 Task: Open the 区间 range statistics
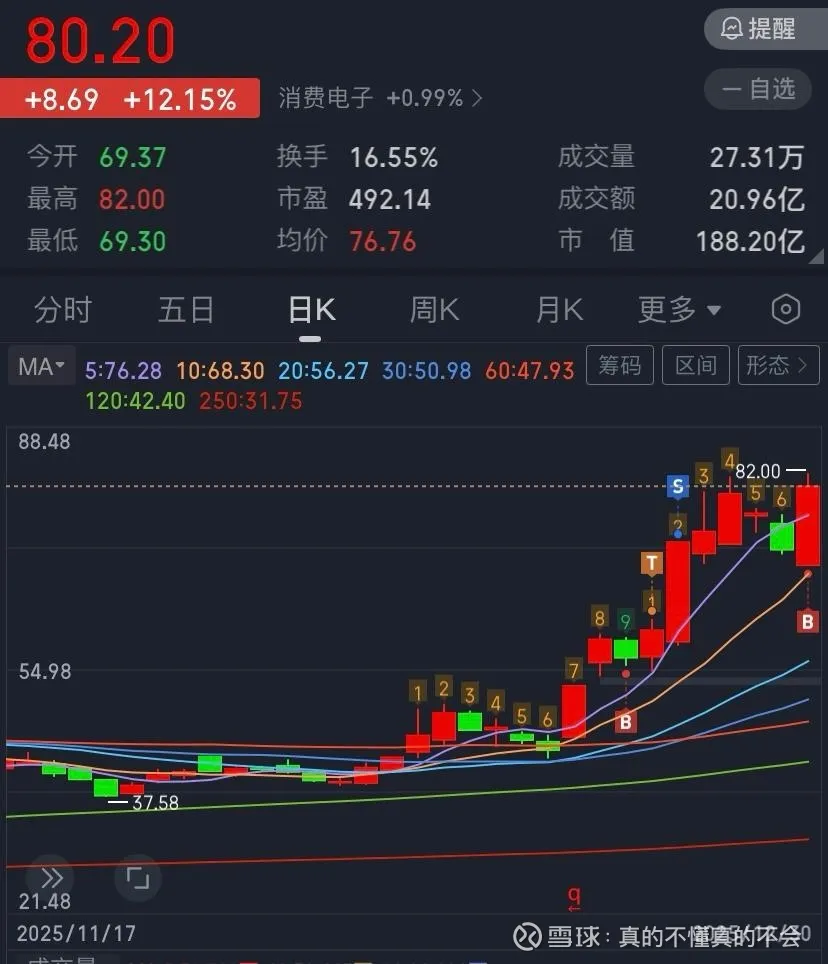[x=695, y=366]
